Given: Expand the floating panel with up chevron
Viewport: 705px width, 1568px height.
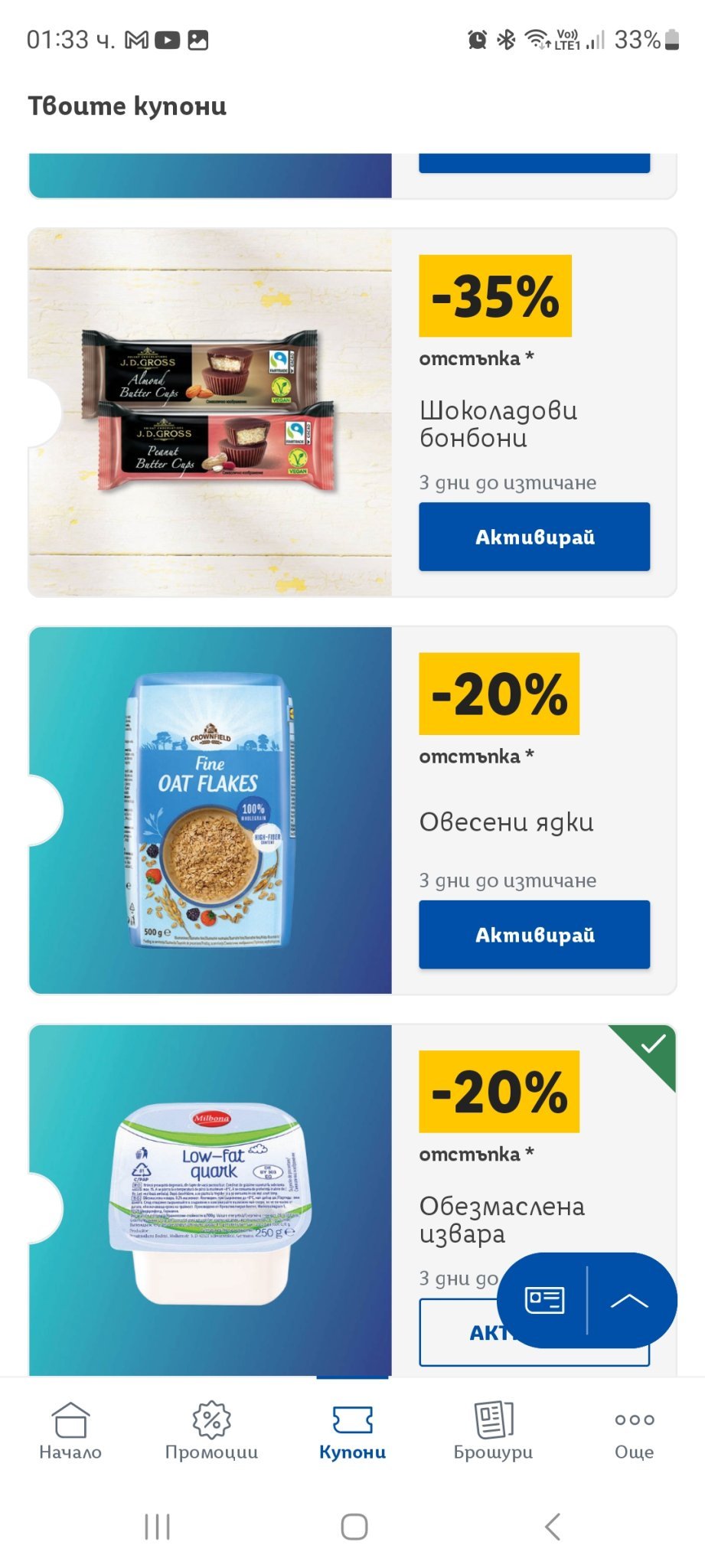Looking at the screenshot, I should tap(629, 1300).
